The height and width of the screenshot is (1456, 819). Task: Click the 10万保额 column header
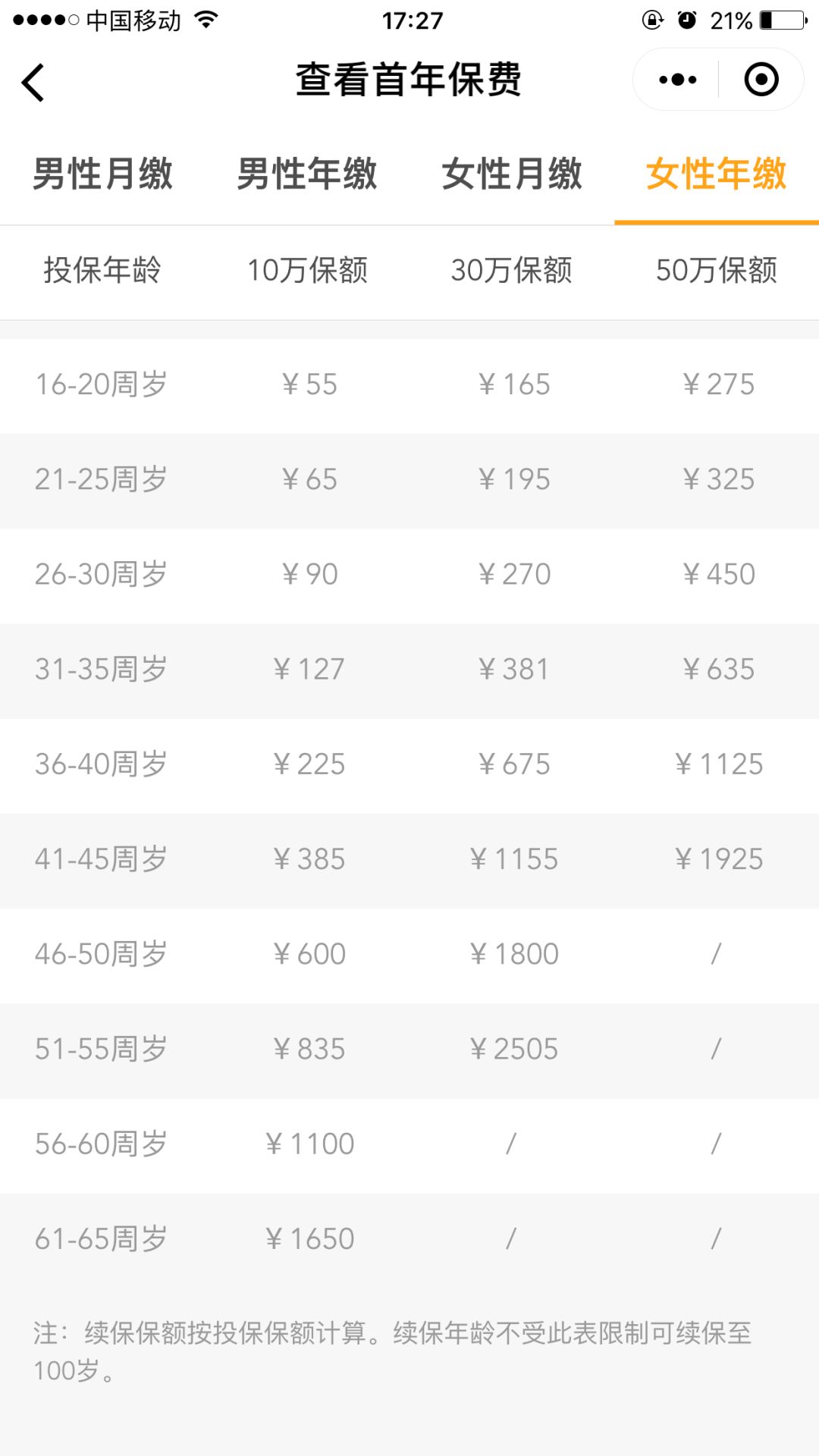pyautogui.click(x=309, y=271)
